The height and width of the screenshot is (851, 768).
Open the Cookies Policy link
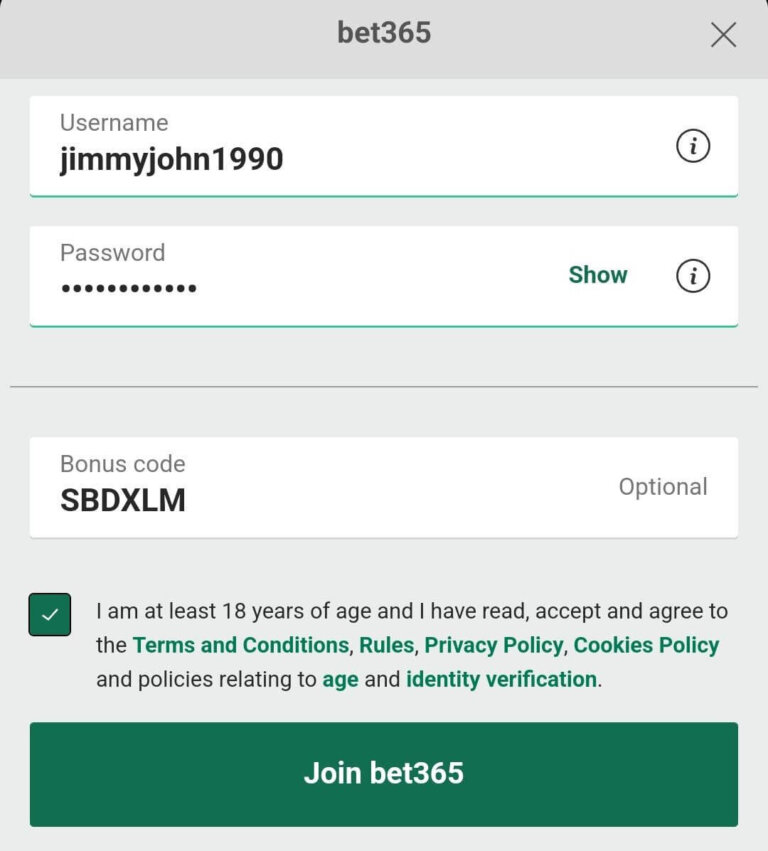646,645
